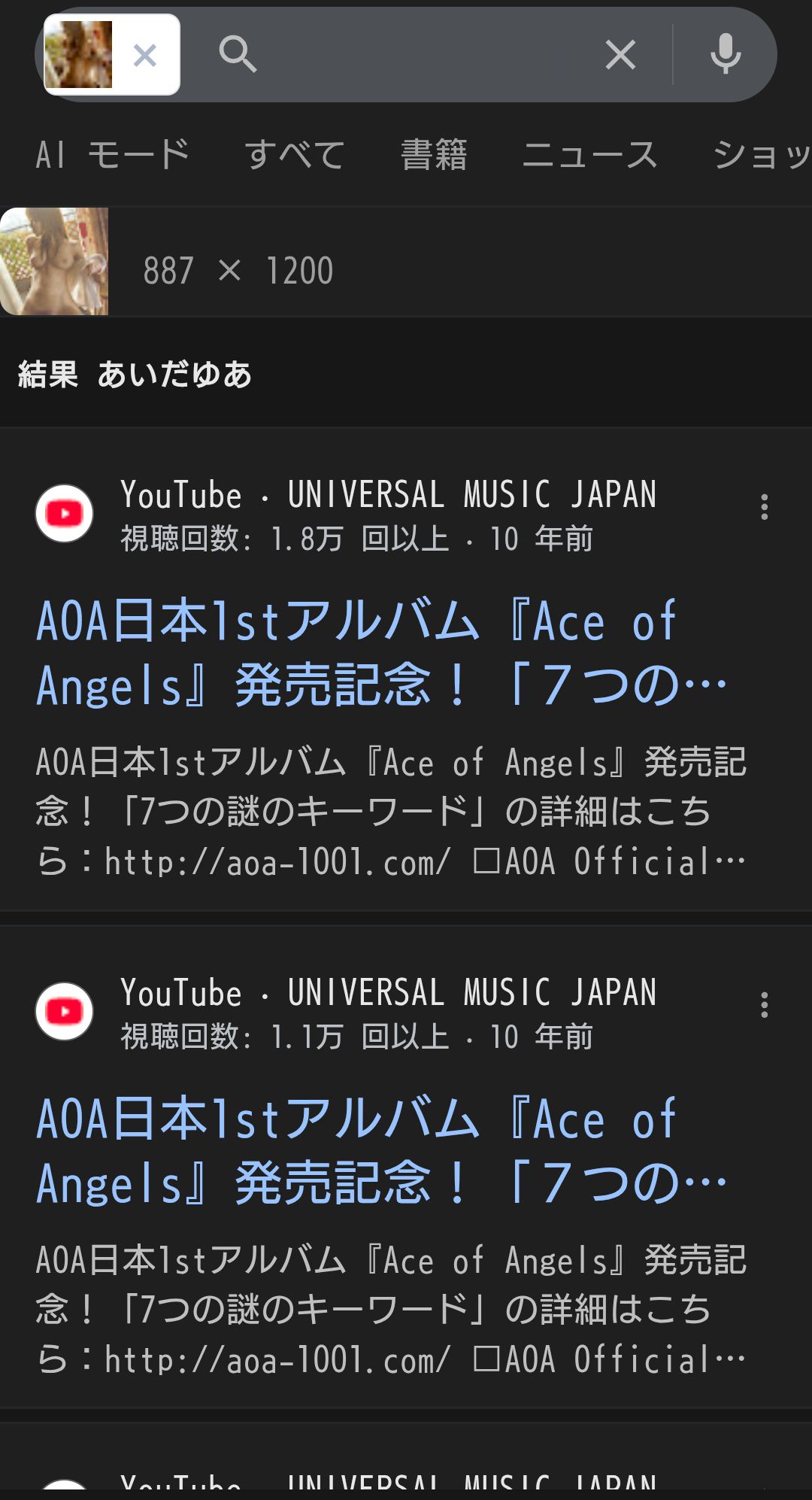Tap the search magnifier icon

coord(238,55)
